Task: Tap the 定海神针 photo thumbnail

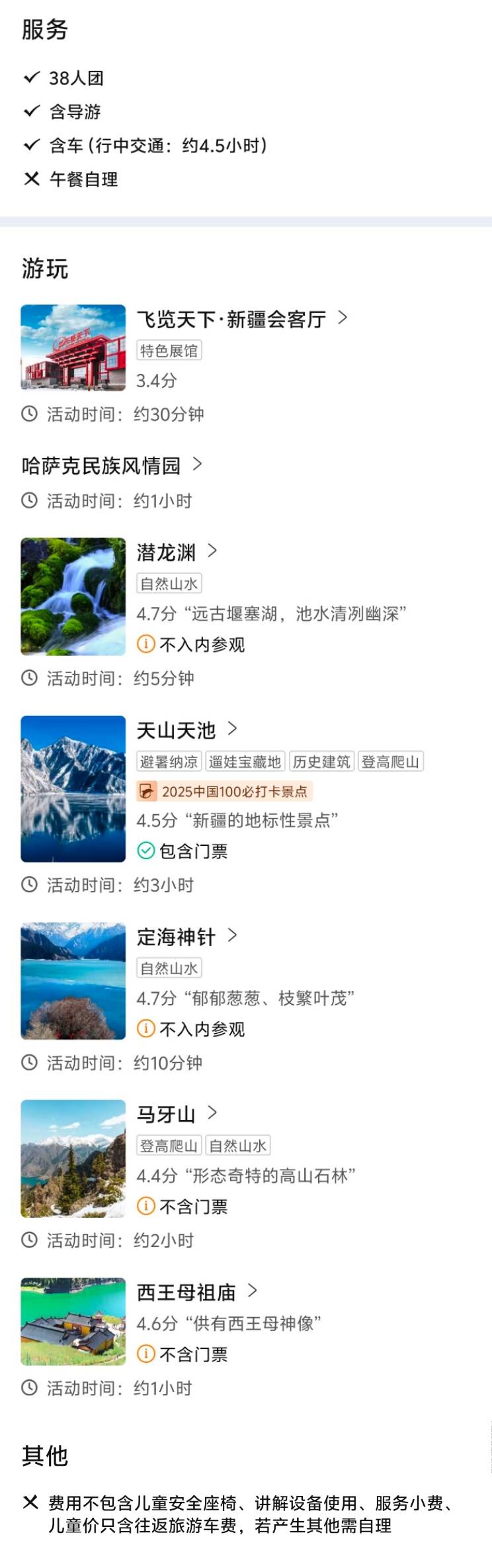Action: click(73, 980)
